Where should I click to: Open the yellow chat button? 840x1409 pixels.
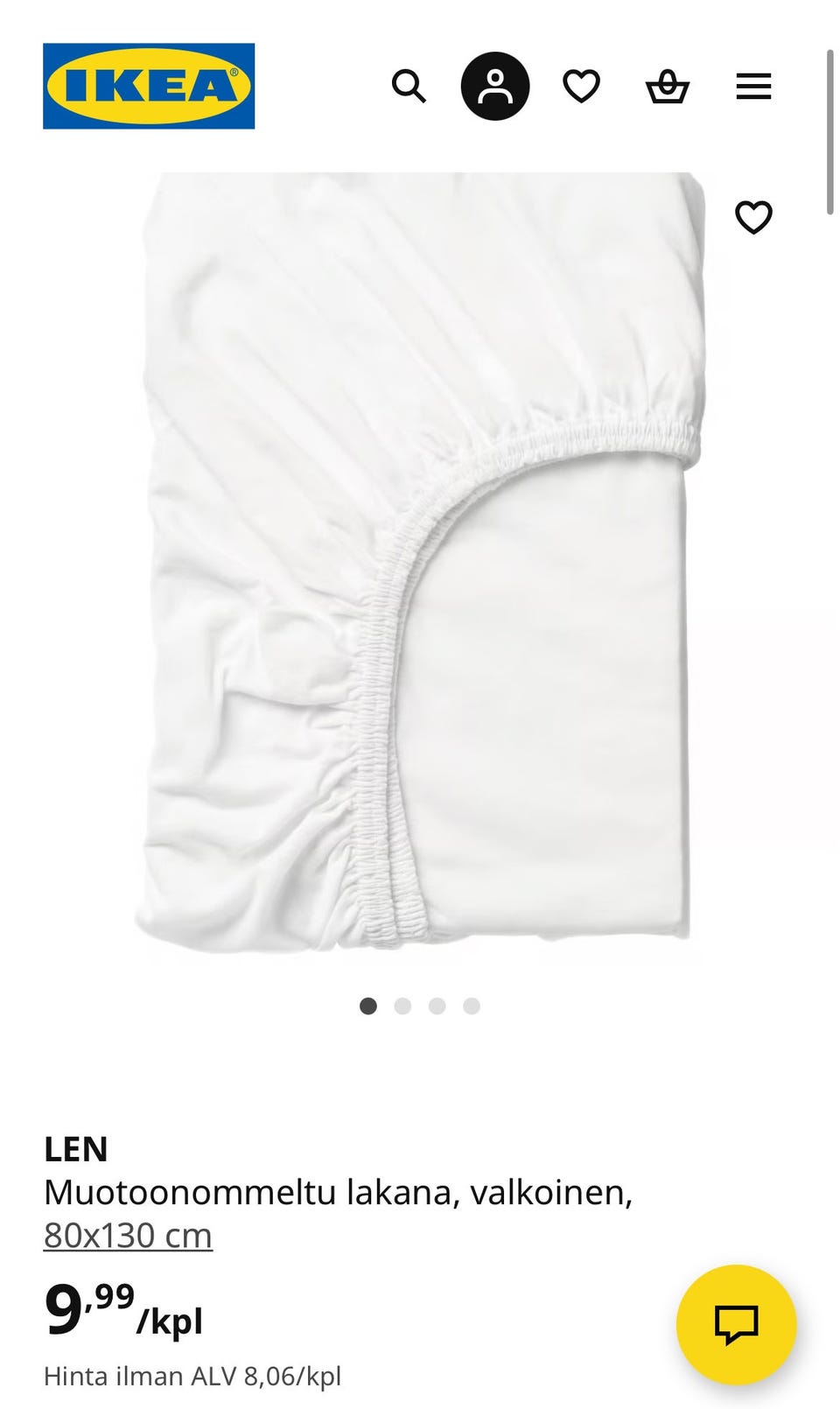click(x=736, y=1324)
